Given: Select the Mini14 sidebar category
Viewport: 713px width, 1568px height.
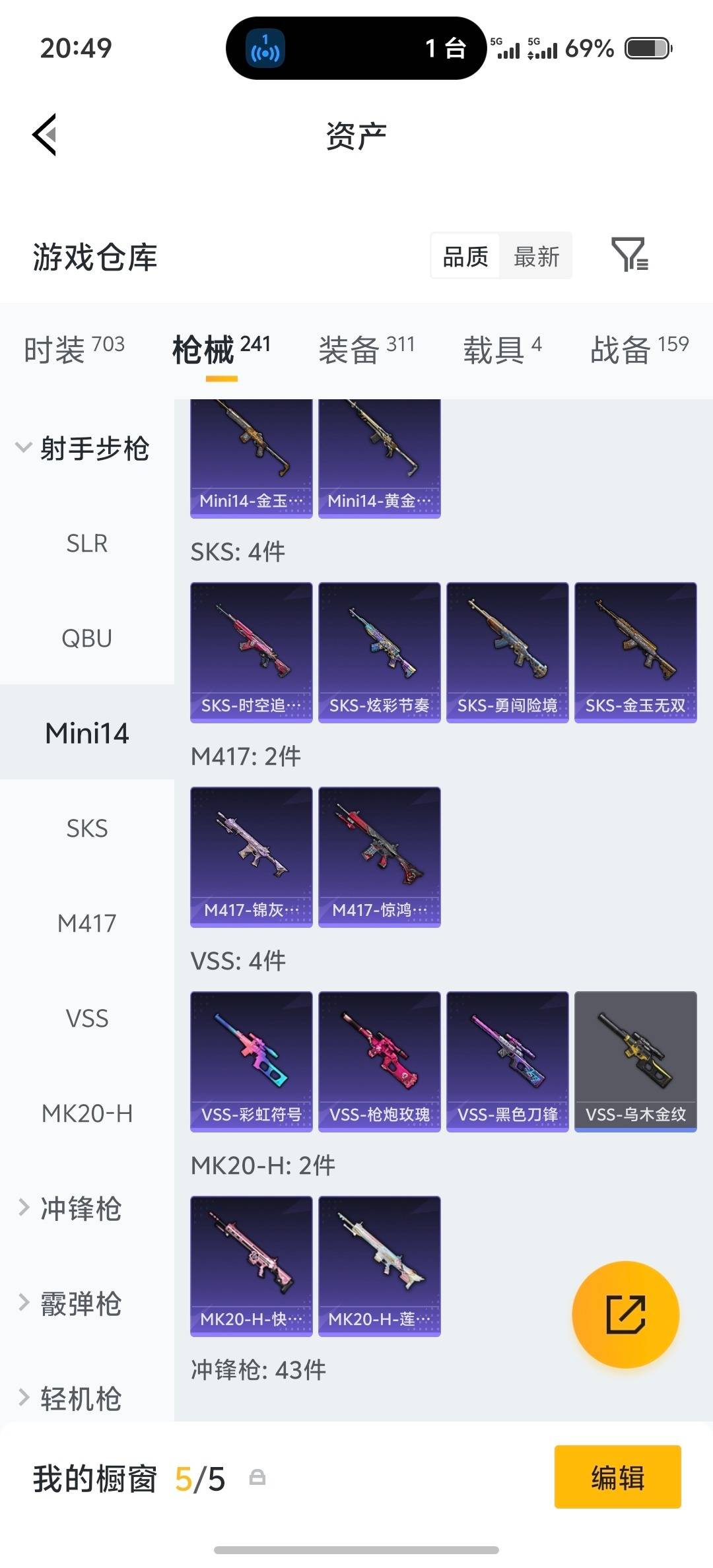Looking at the screenshot, I should tap(86, 733).
